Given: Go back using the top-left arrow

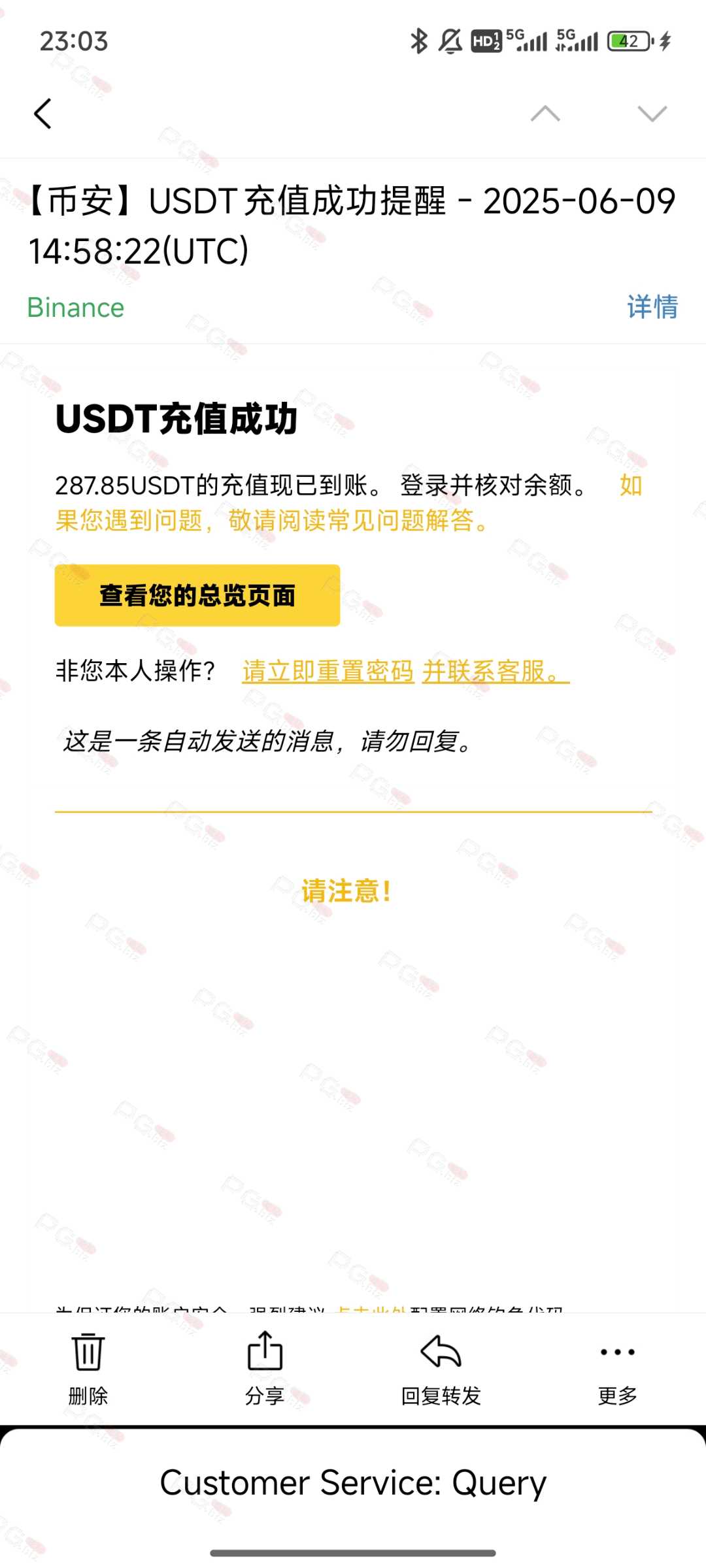Looking at the screenshot, I should (x=42, y=114).
